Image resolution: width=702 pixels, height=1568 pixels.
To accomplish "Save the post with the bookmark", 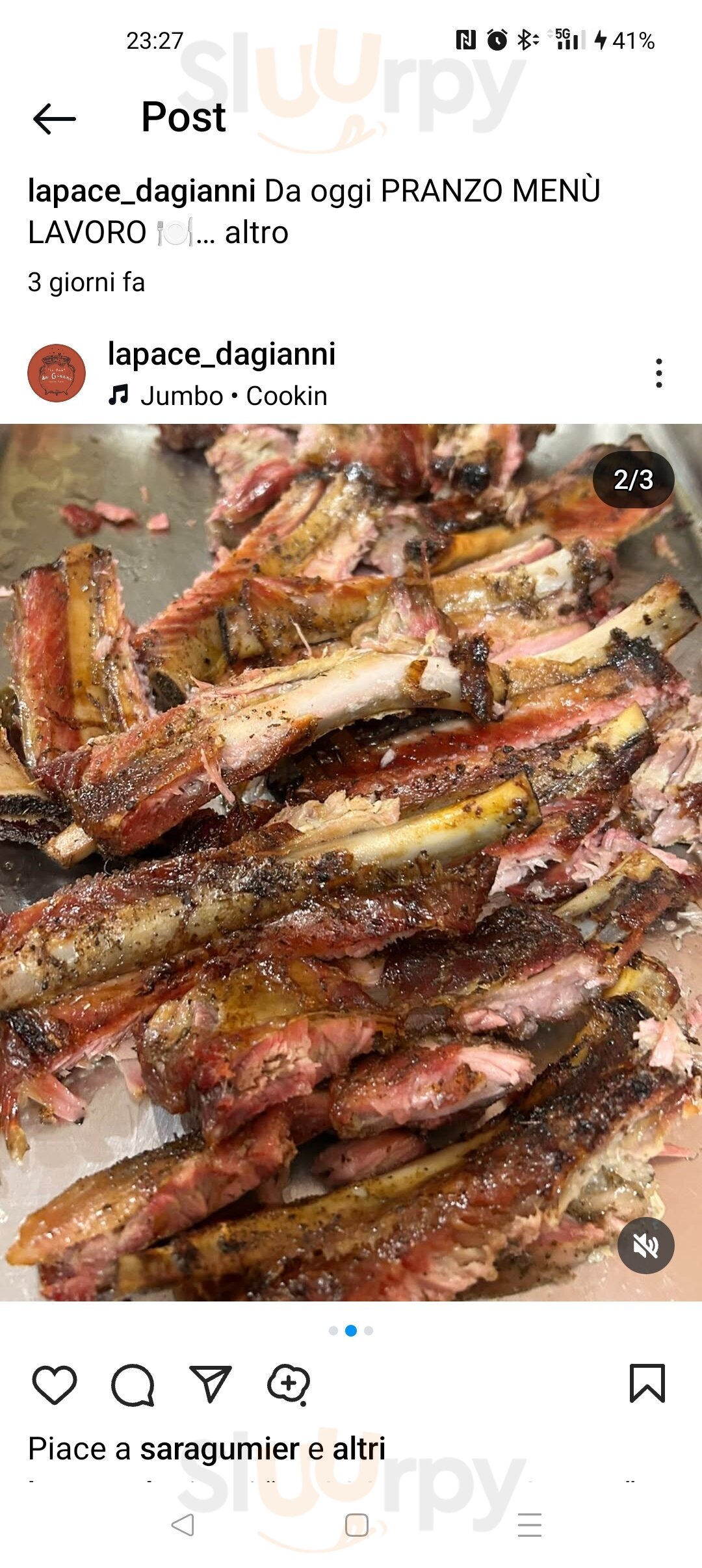I will (647, 1383).
